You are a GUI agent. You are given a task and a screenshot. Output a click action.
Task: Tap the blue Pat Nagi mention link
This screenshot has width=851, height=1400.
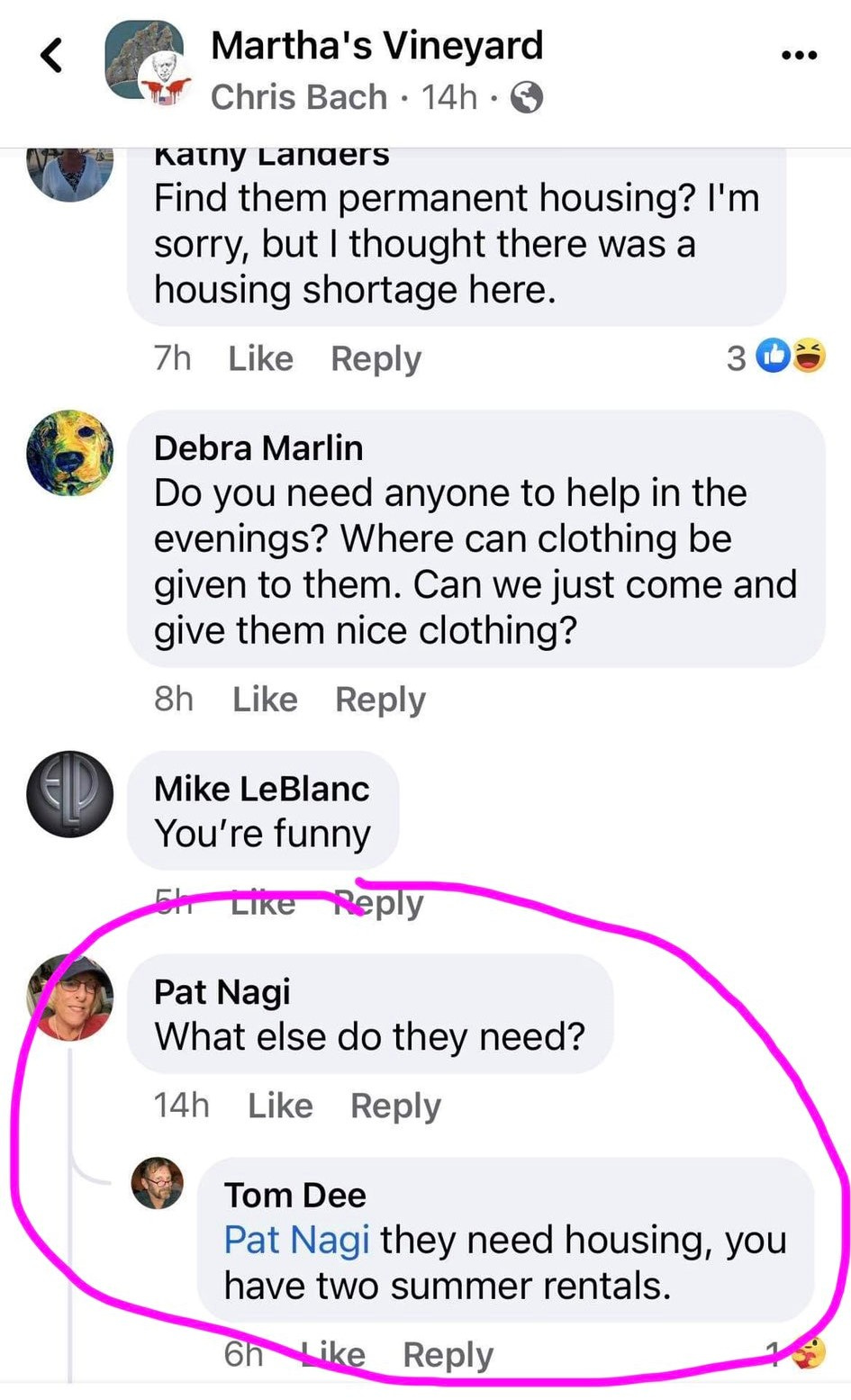296,1240
